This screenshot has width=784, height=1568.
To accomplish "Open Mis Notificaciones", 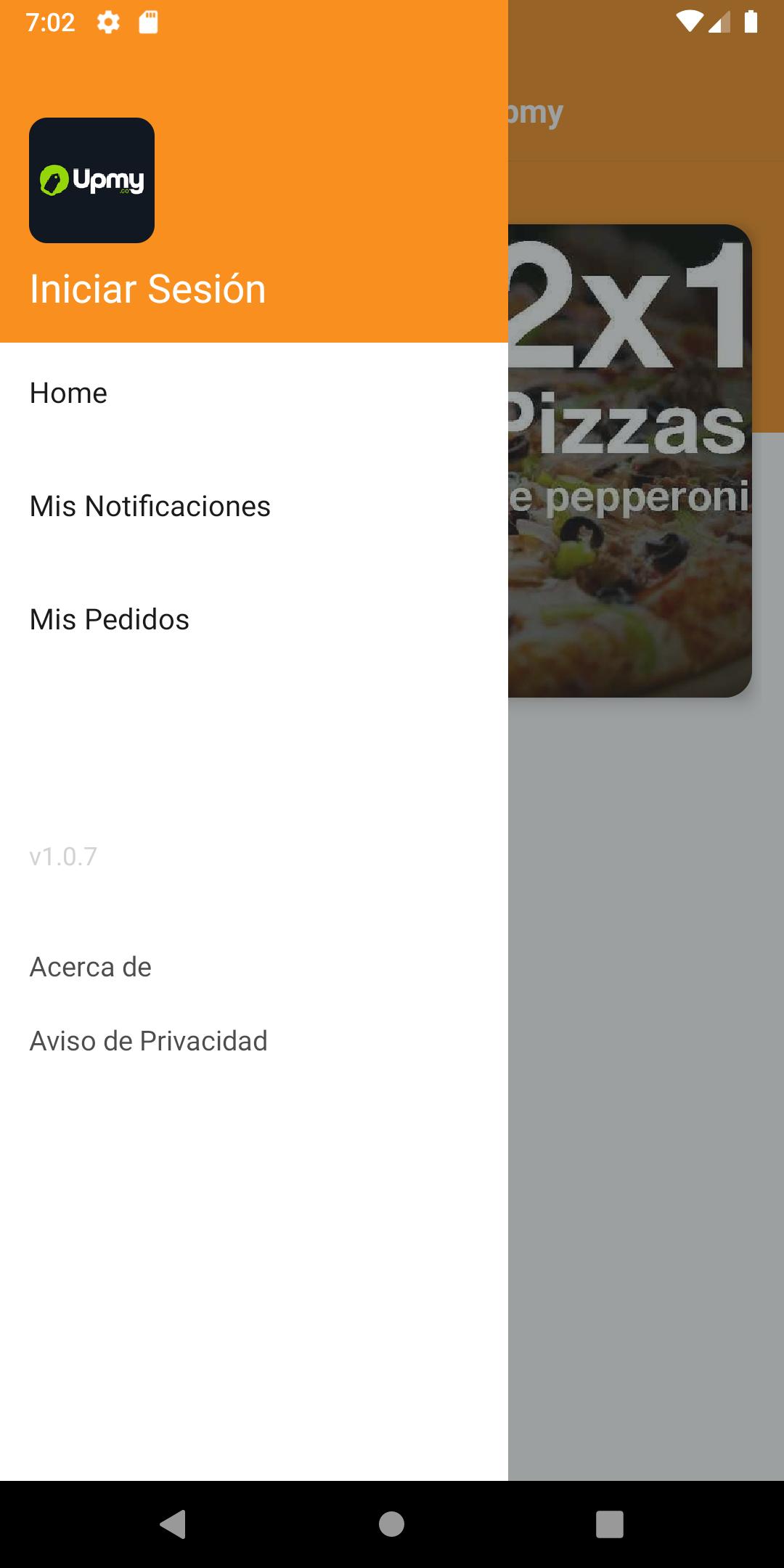I will pos(150,507).
